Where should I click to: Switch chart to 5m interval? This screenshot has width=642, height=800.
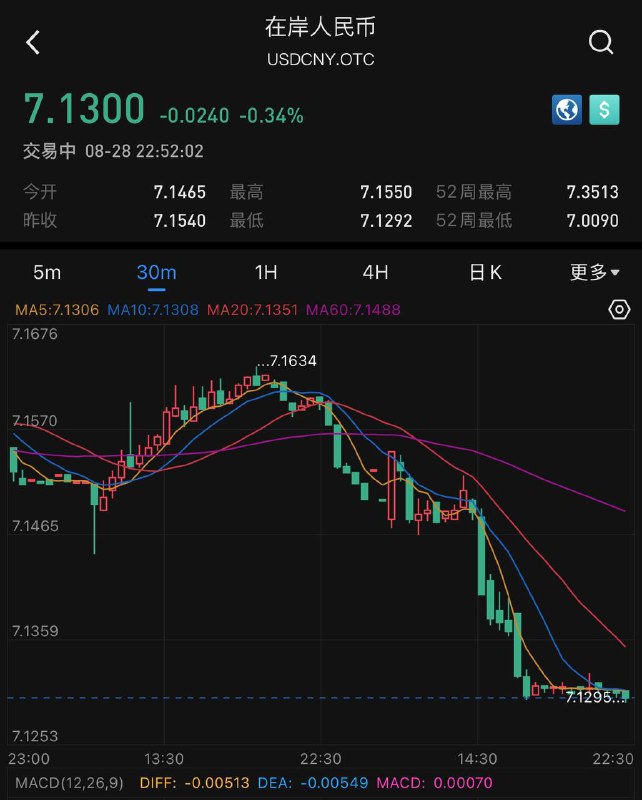coord(47,272)
